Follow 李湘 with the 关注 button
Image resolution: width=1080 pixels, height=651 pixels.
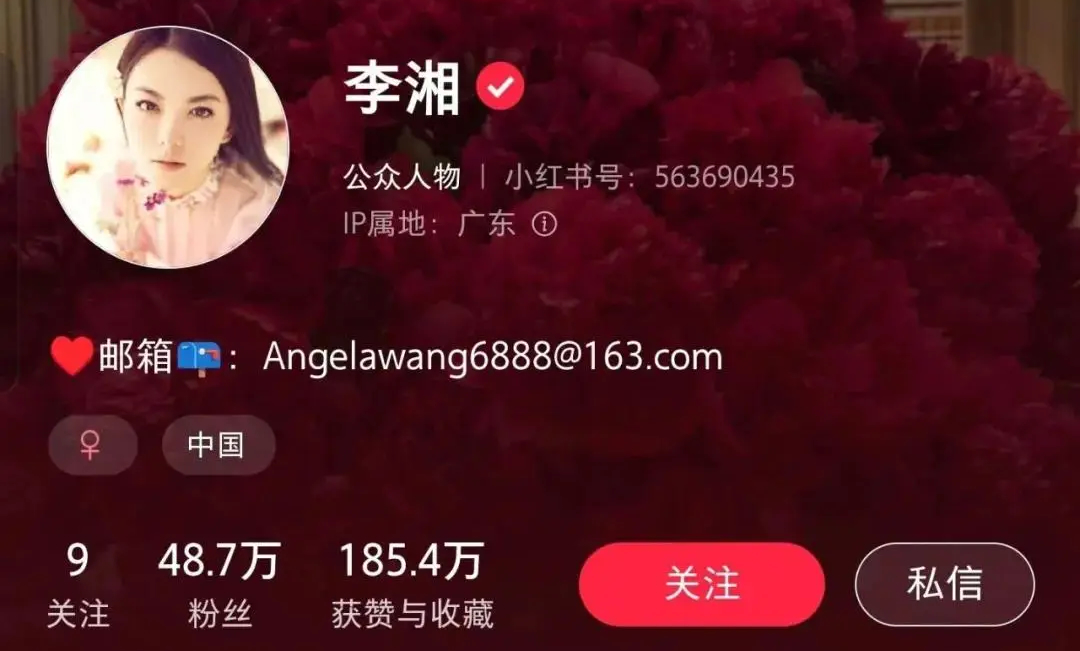click(701, 585)
